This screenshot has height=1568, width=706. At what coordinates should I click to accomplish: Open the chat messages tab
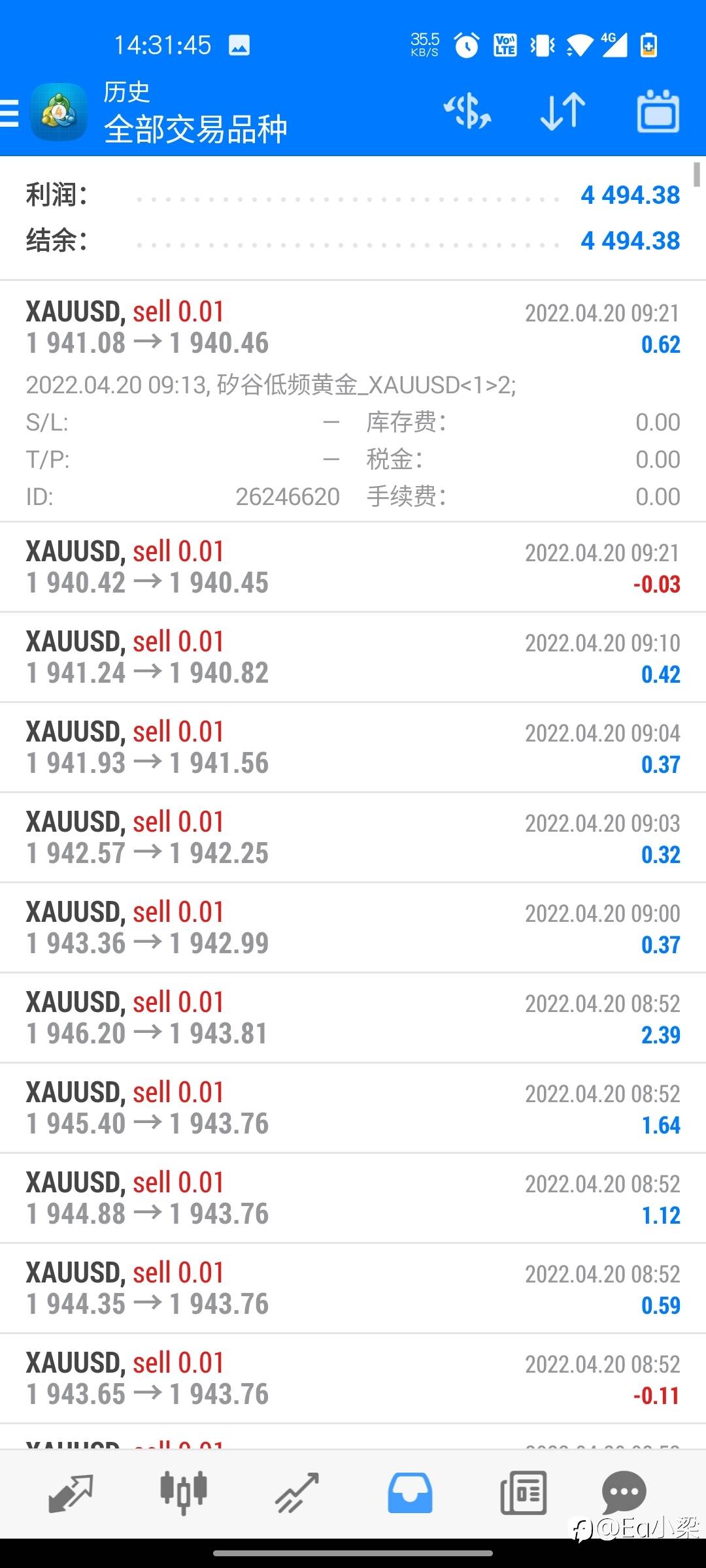click(x=624, y=1493)
